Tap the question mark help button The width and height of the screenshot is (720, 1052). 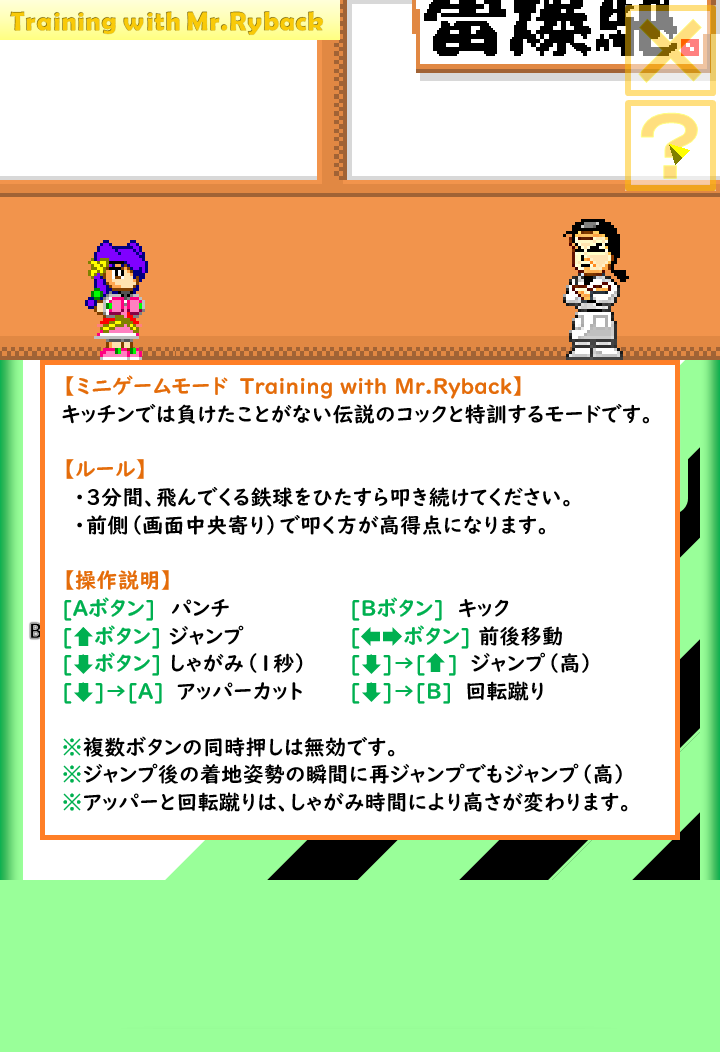[670, 146]
